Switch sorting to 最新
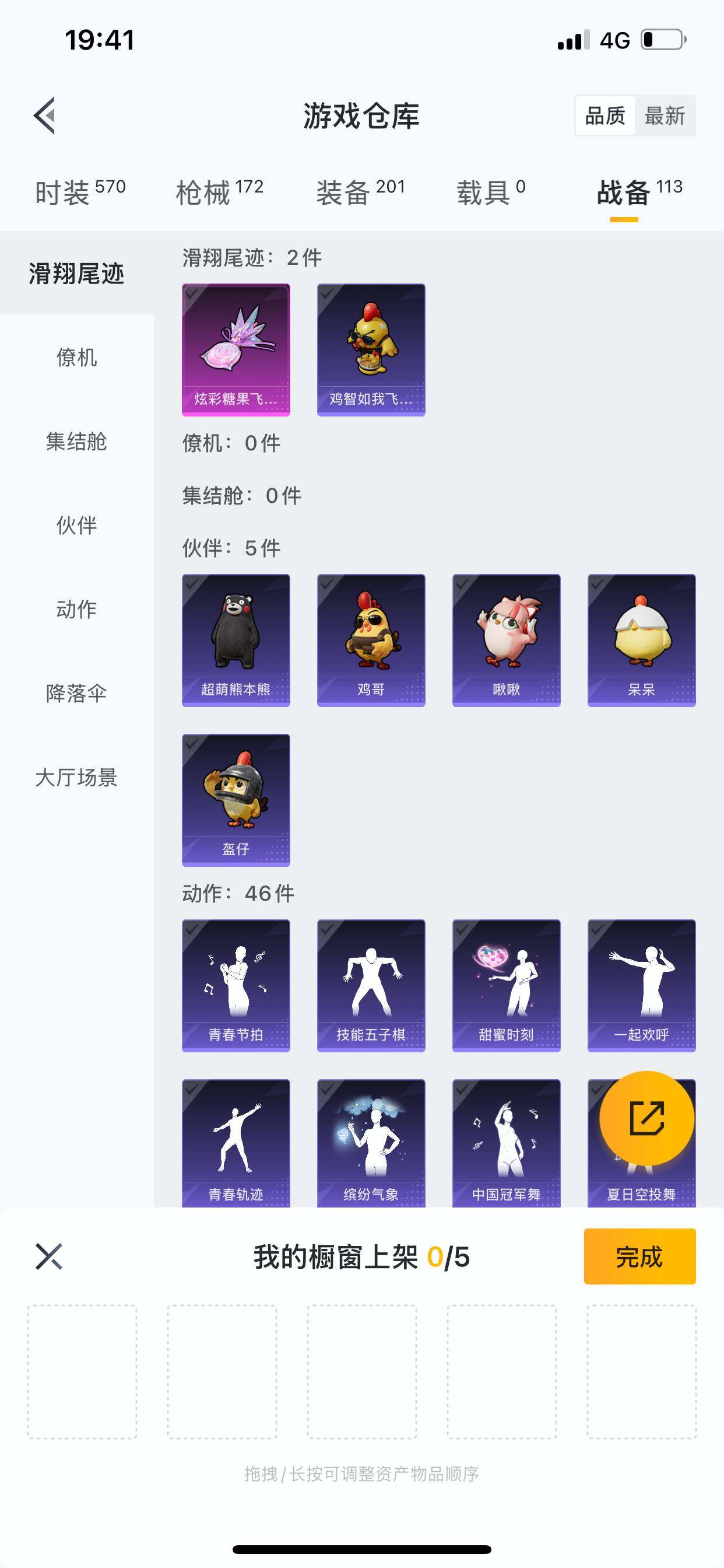Viewport: 724px width, 1568px height. click(x=665, y=116)
